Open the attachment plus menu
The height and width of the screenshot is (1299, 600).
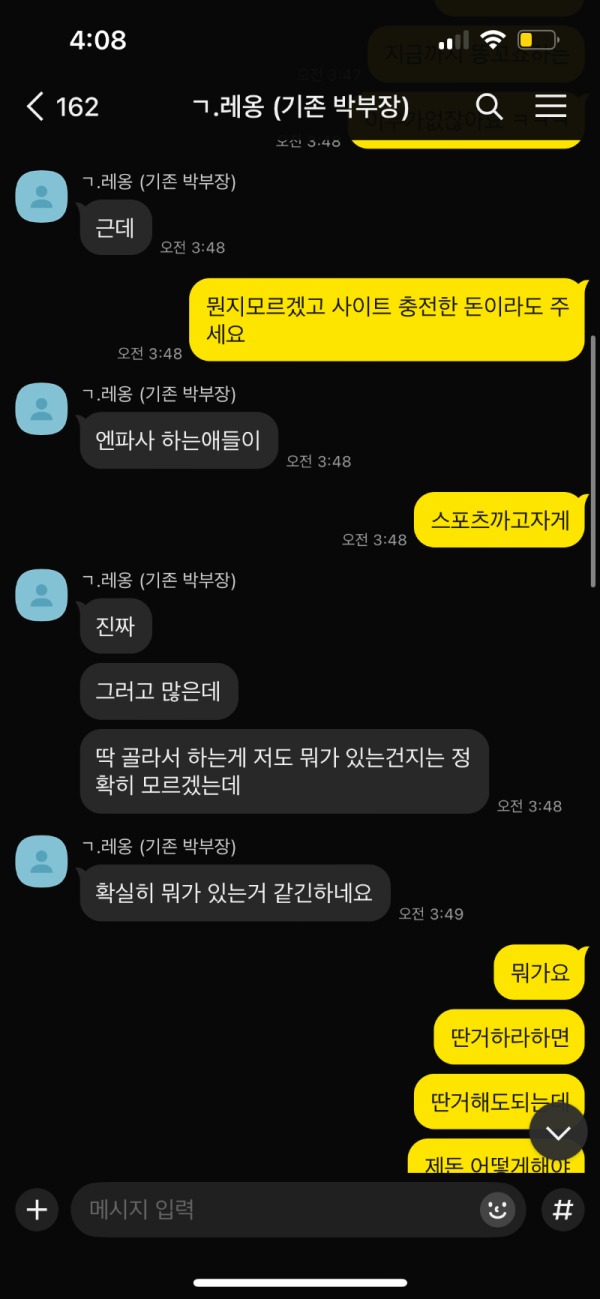(37, 1210)
